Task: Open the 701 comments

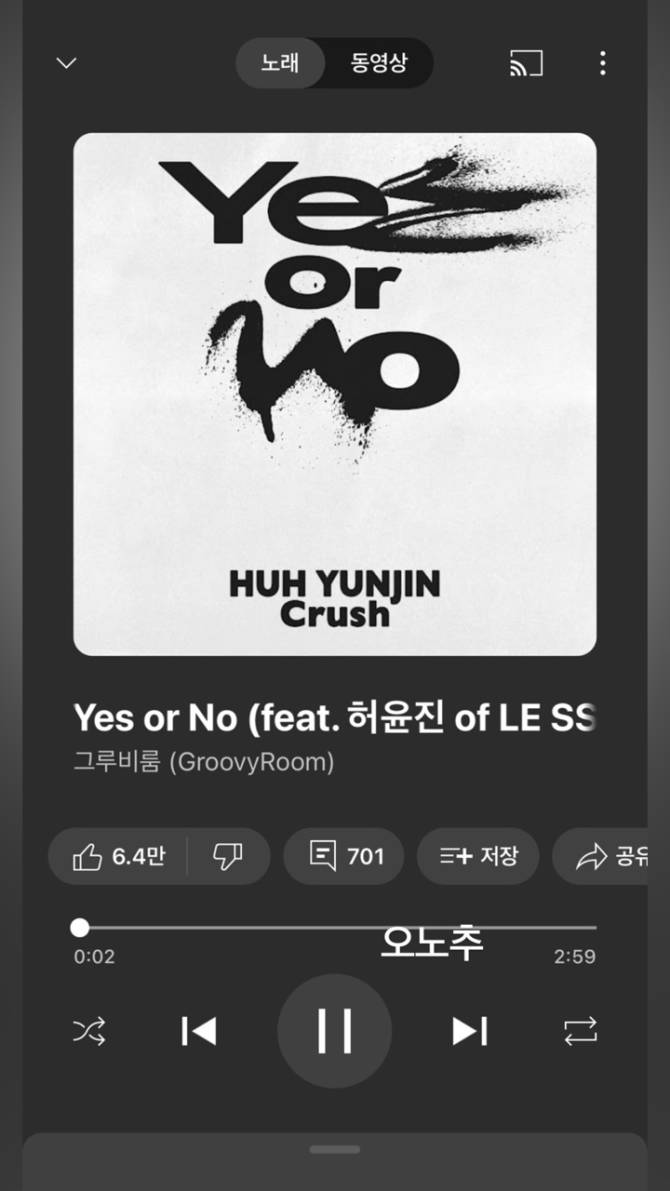Action: tap(344, 856)
